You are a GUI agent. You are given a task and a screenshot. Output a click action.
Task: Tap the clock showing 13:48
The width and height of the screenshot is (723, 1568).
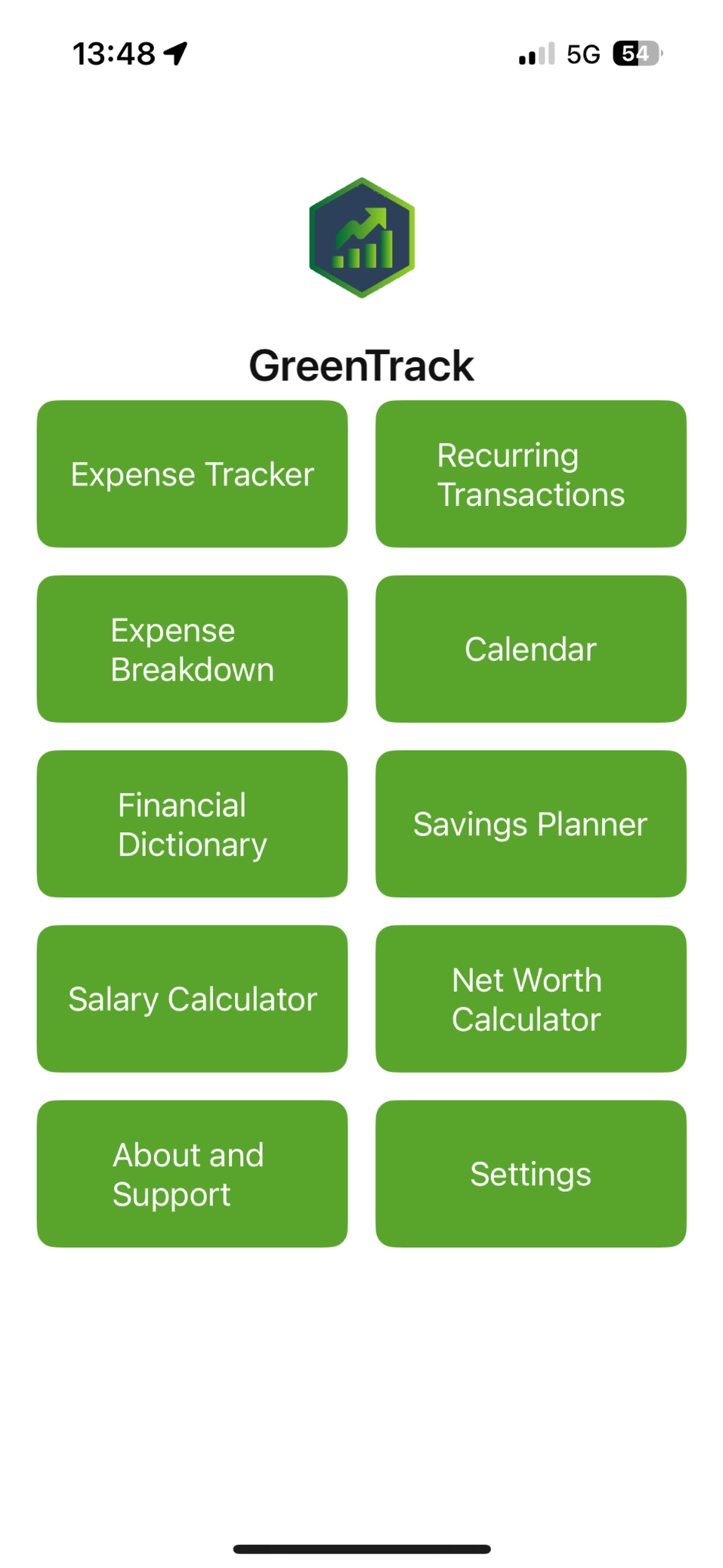tap(115, 54)
